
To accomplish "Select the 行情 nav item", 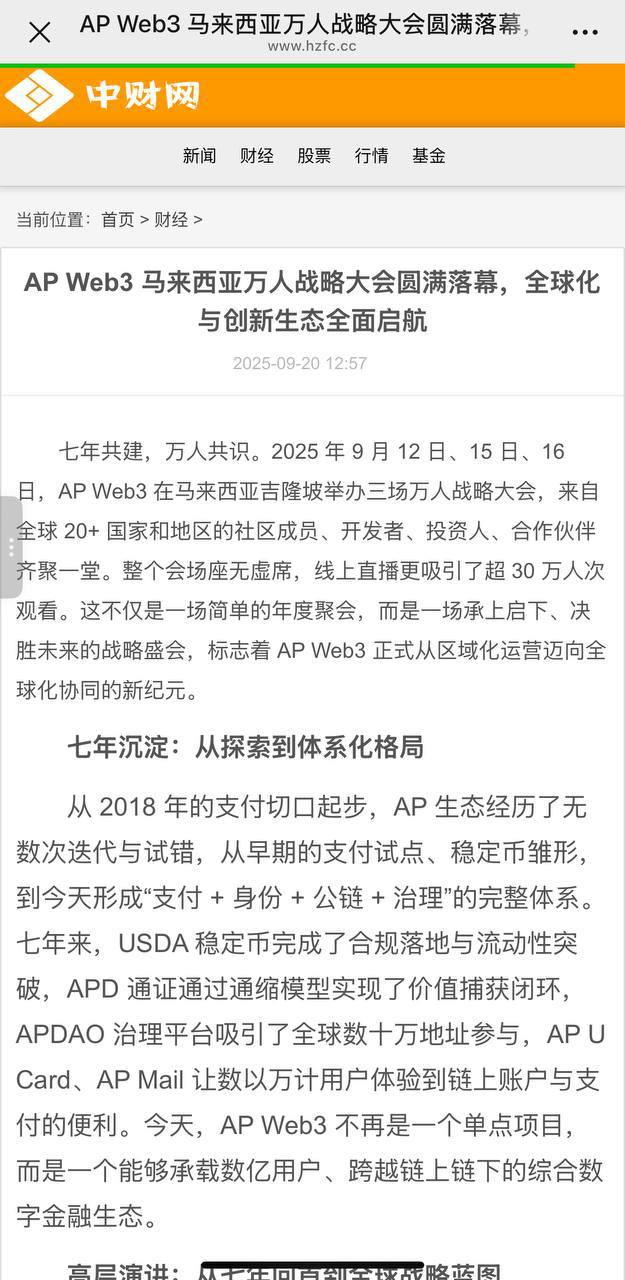I will click(x=371, y=156).
